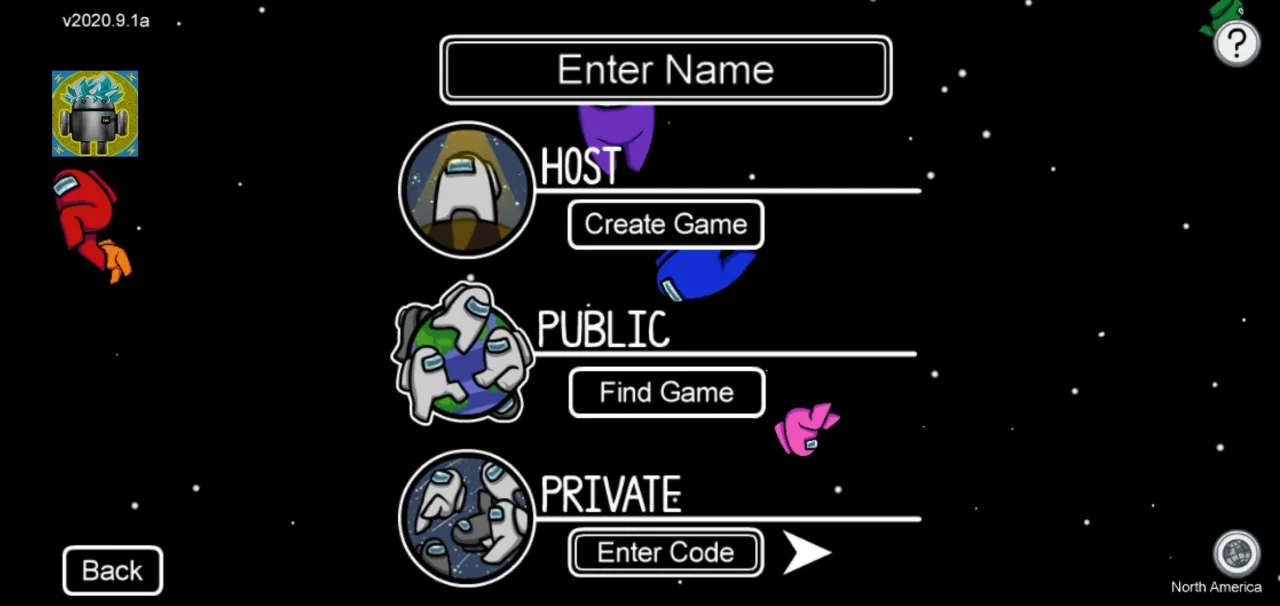Change the North America server region
Image resolution: width=1280 pixels, height=606 pixels.
[1236, 555]
